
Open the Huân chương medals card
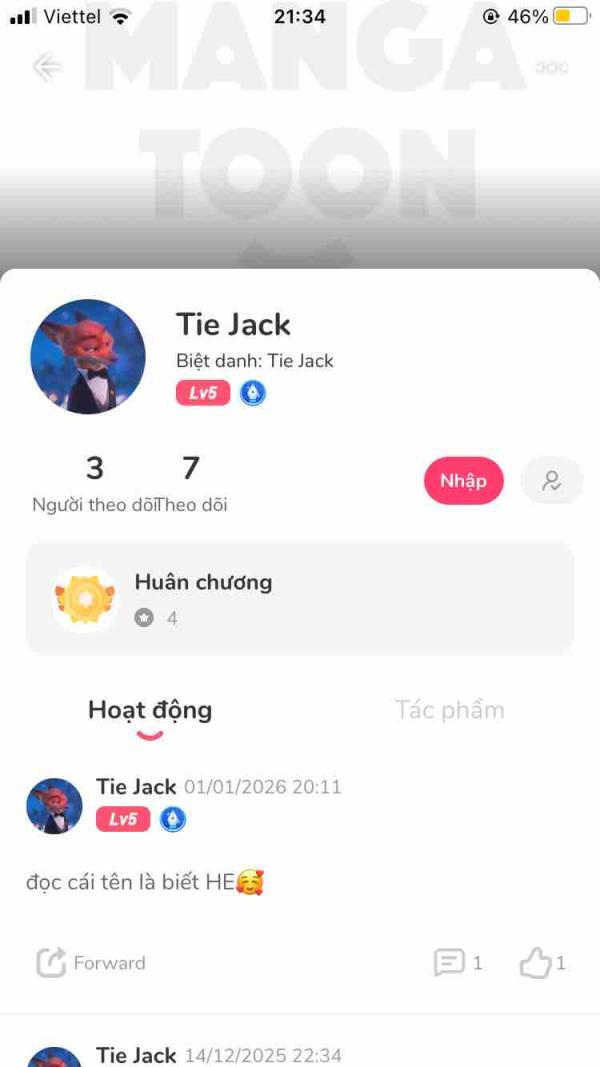coord(300,598)
